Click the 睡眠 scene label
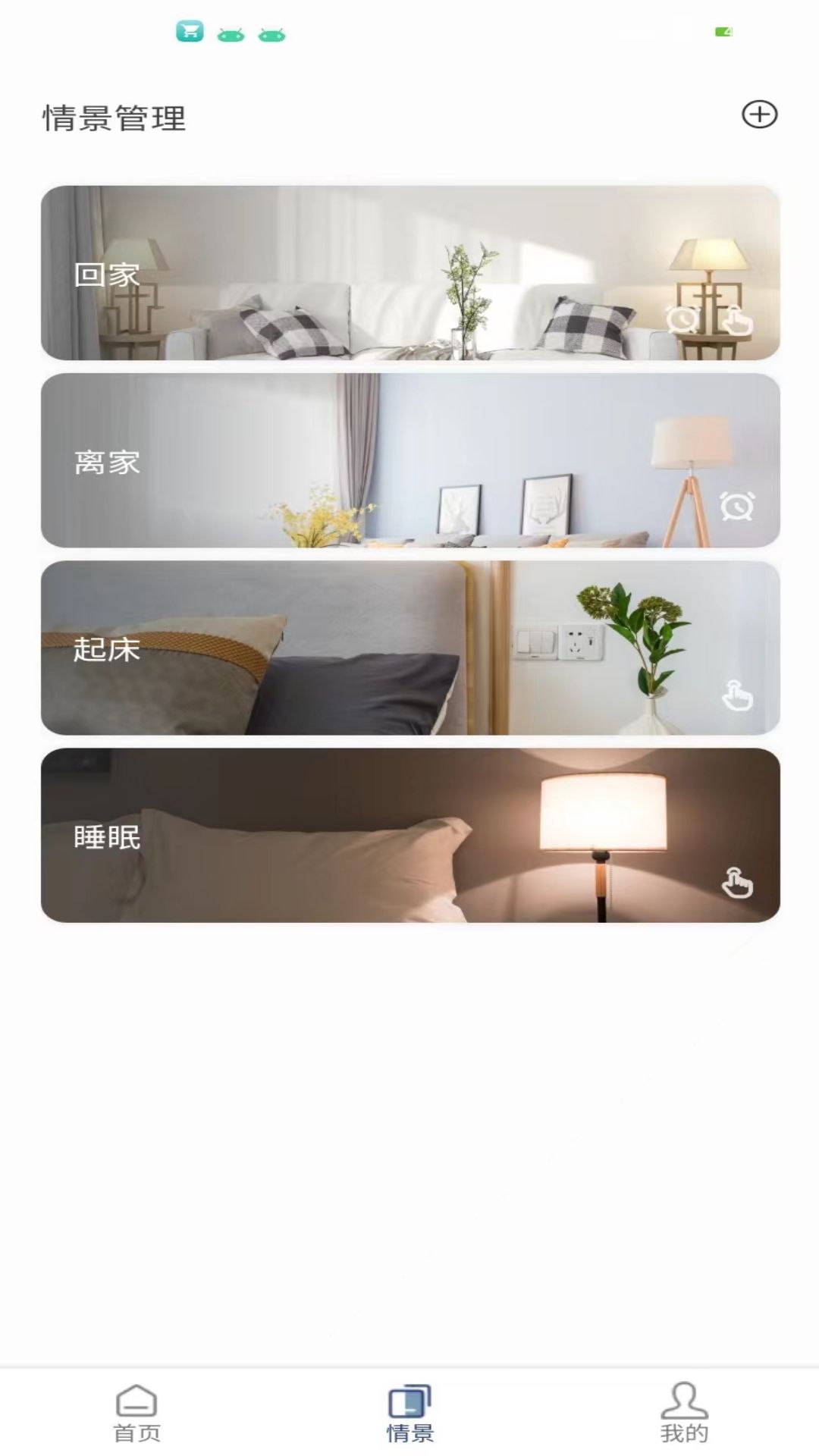Viewport: 819px width, 1456px height. coord(106,836)
